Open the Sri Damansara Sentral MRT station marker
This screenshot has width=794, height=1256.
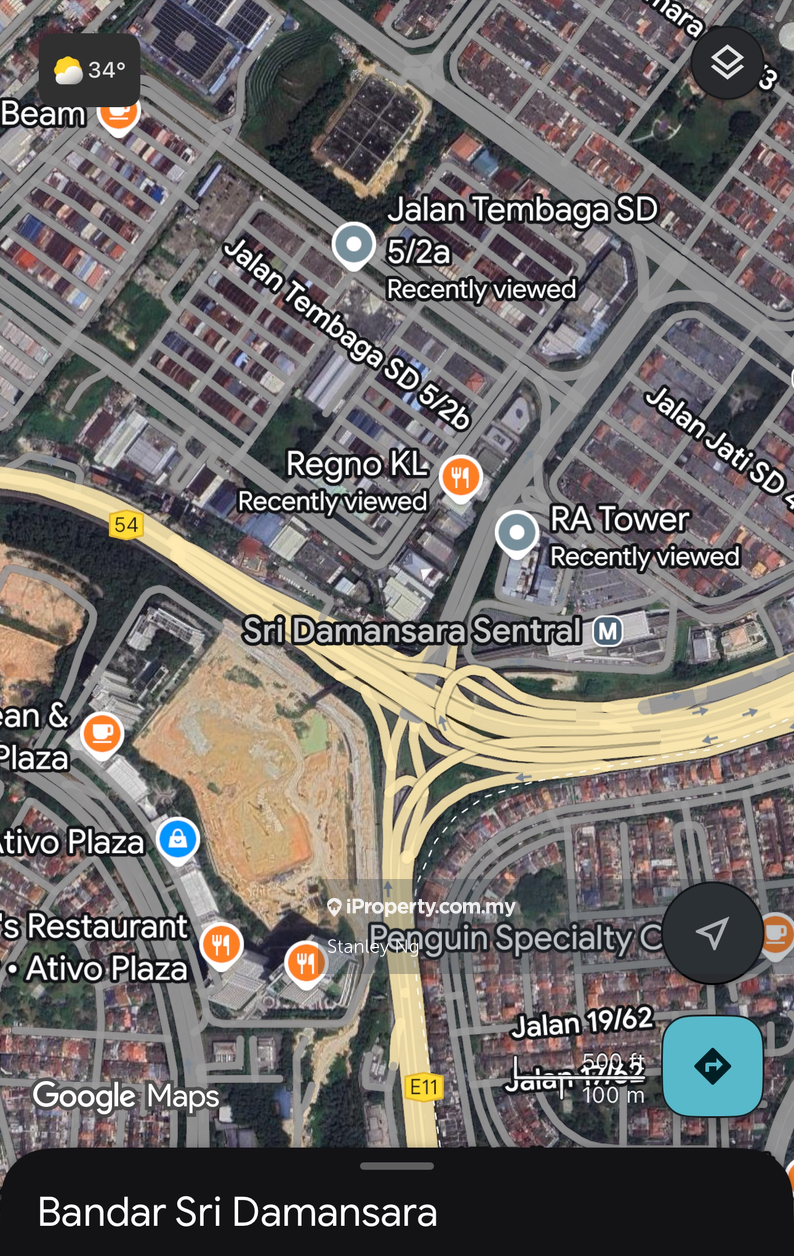point(606,631)
